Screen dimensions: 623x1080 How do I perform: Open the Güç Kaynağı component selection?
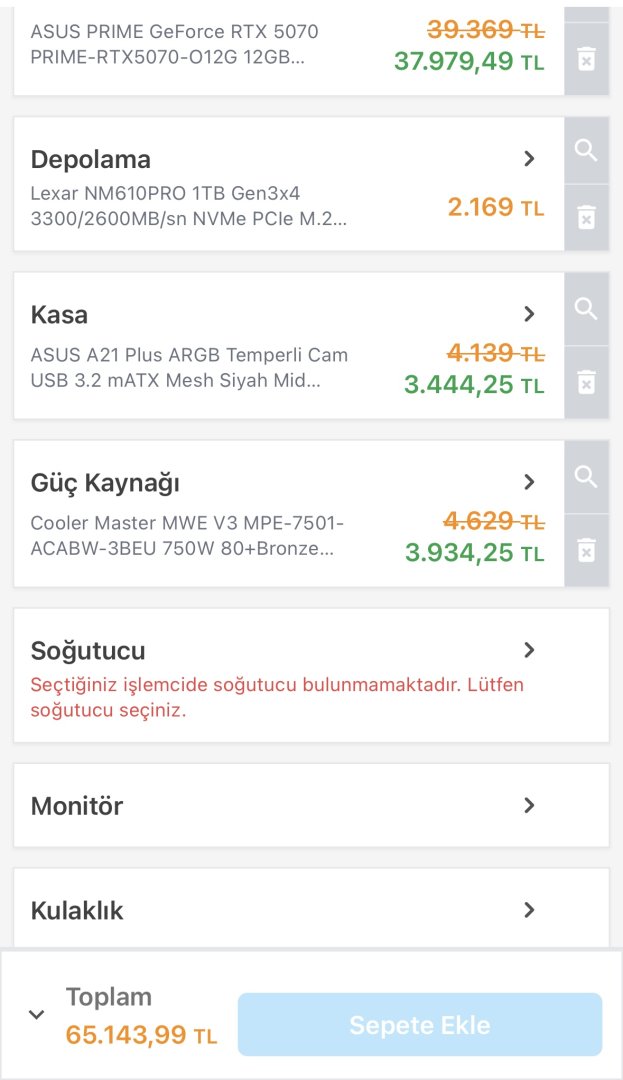tap(529, 482)
